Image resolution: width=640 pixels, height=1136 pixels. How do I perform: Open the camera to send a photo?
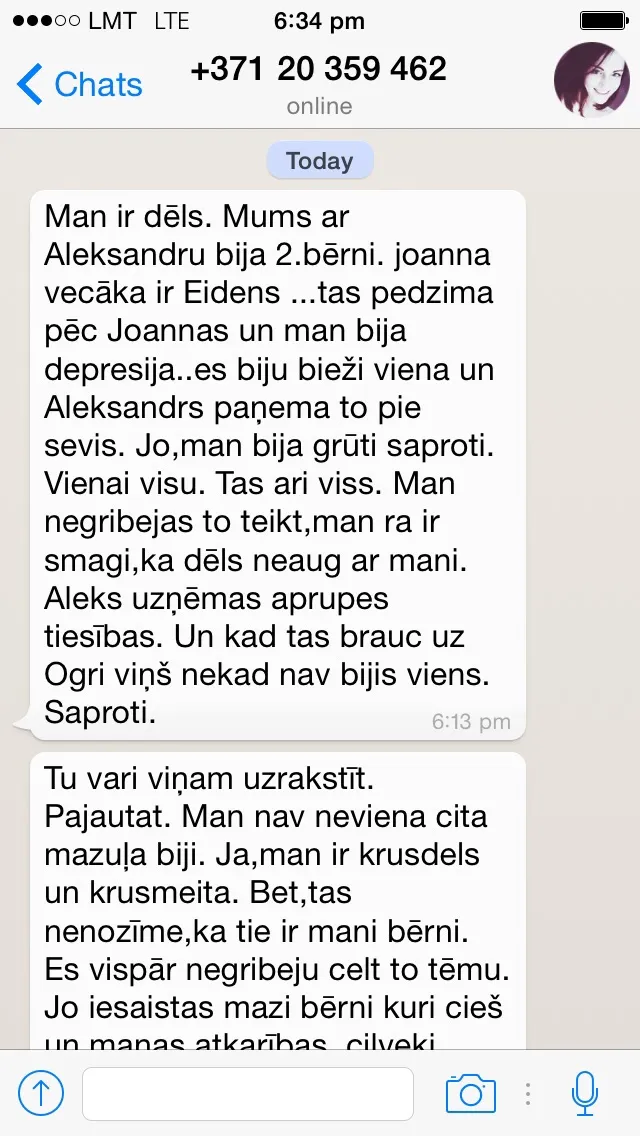pyautogui.click(x=470, y=1093)
